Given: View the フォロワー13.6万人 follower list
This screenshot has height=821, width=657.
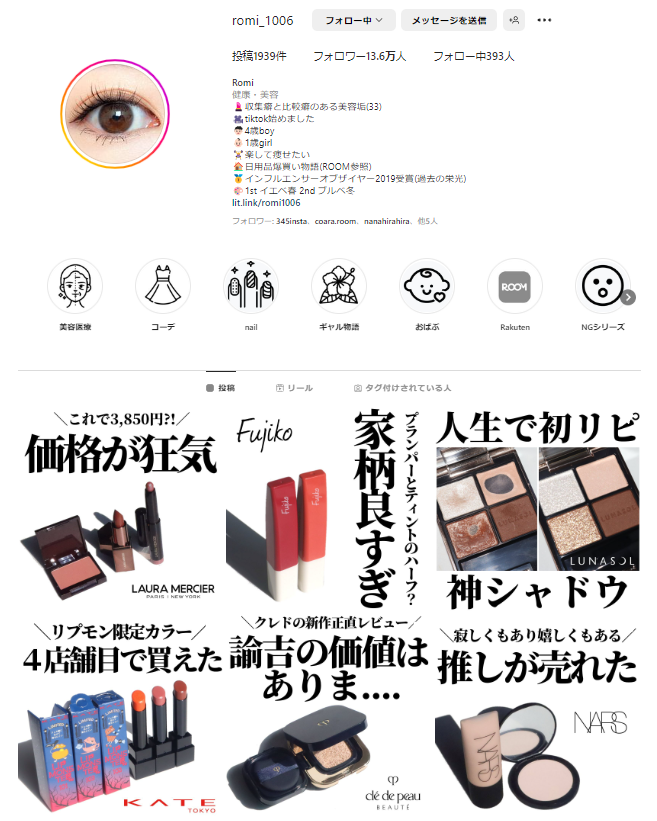Looking at the screenshot, I should point(359,57).
